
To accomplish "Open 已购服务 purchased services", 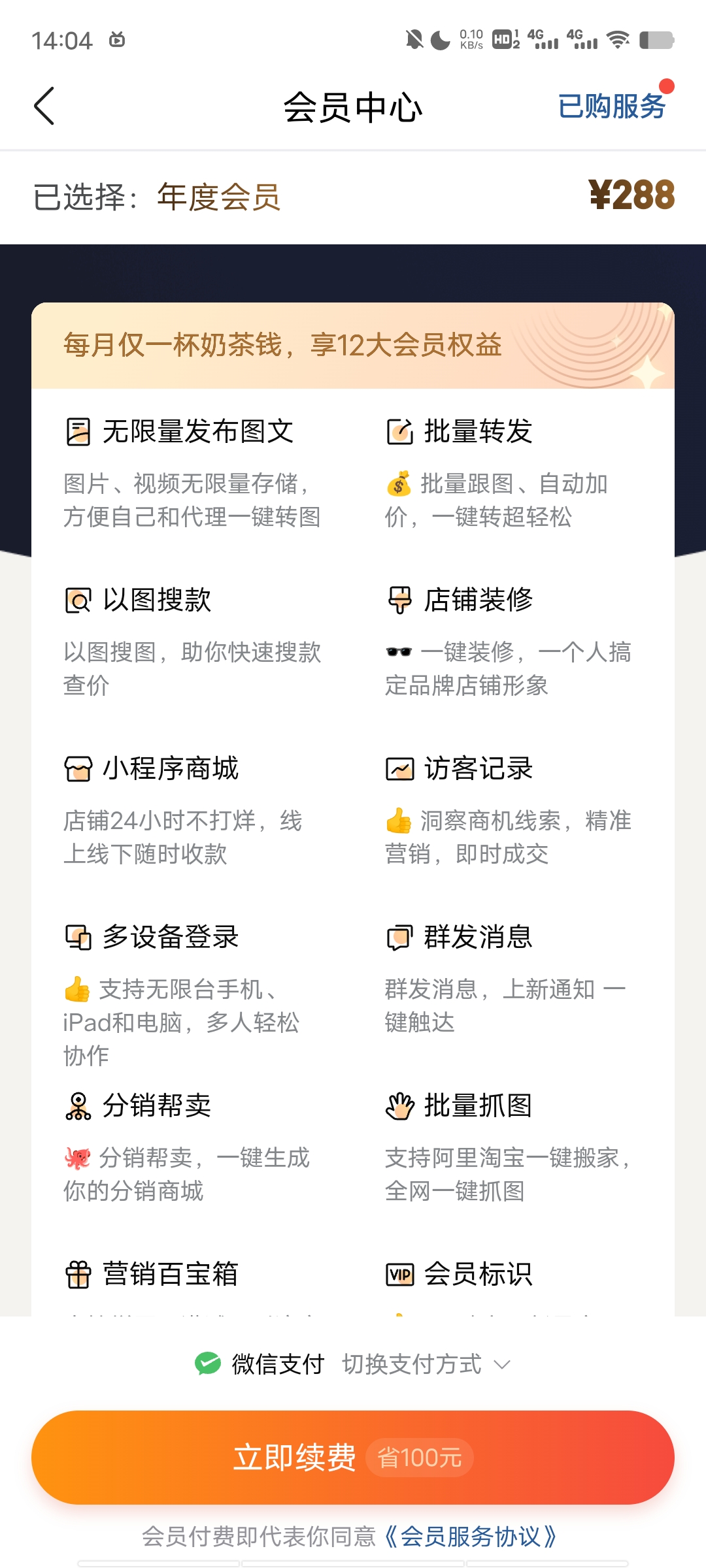I will (611, 106).
